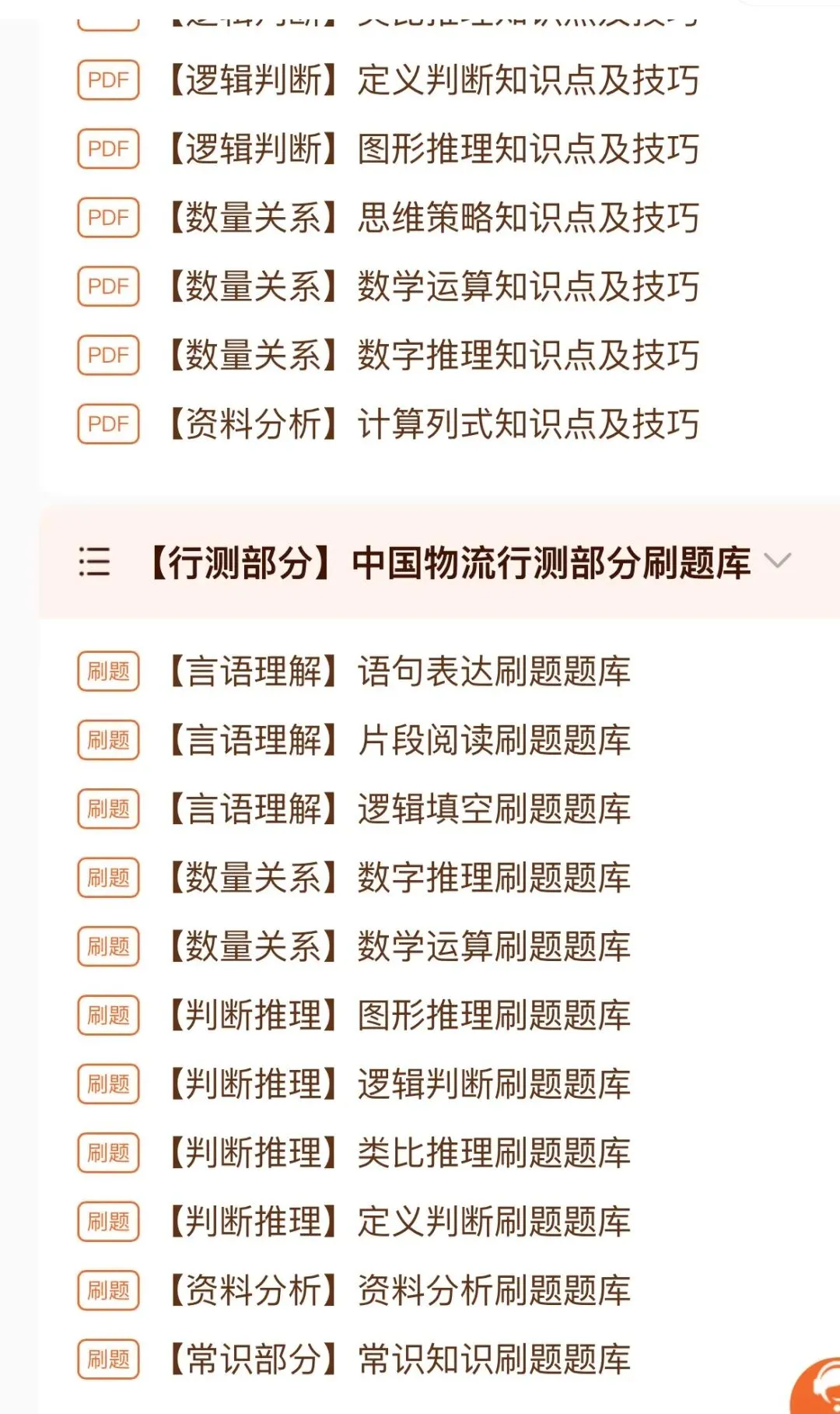The width and height of the screenshot is (840, 1414).
Task: Start 定义判断刷题题库 practice
Action: pos(355,1222)
